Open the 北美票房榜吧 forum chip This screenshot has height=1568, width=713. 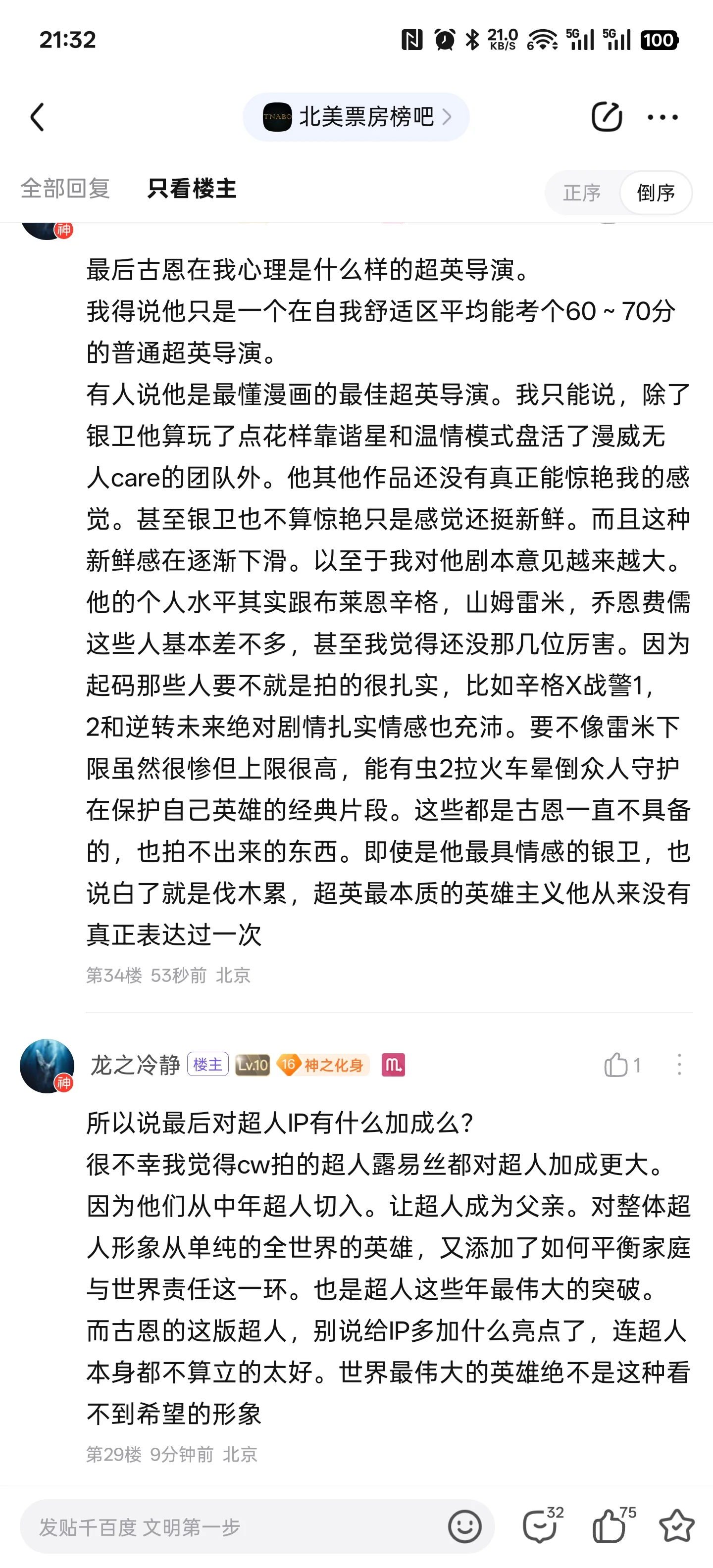click(356, 117)
